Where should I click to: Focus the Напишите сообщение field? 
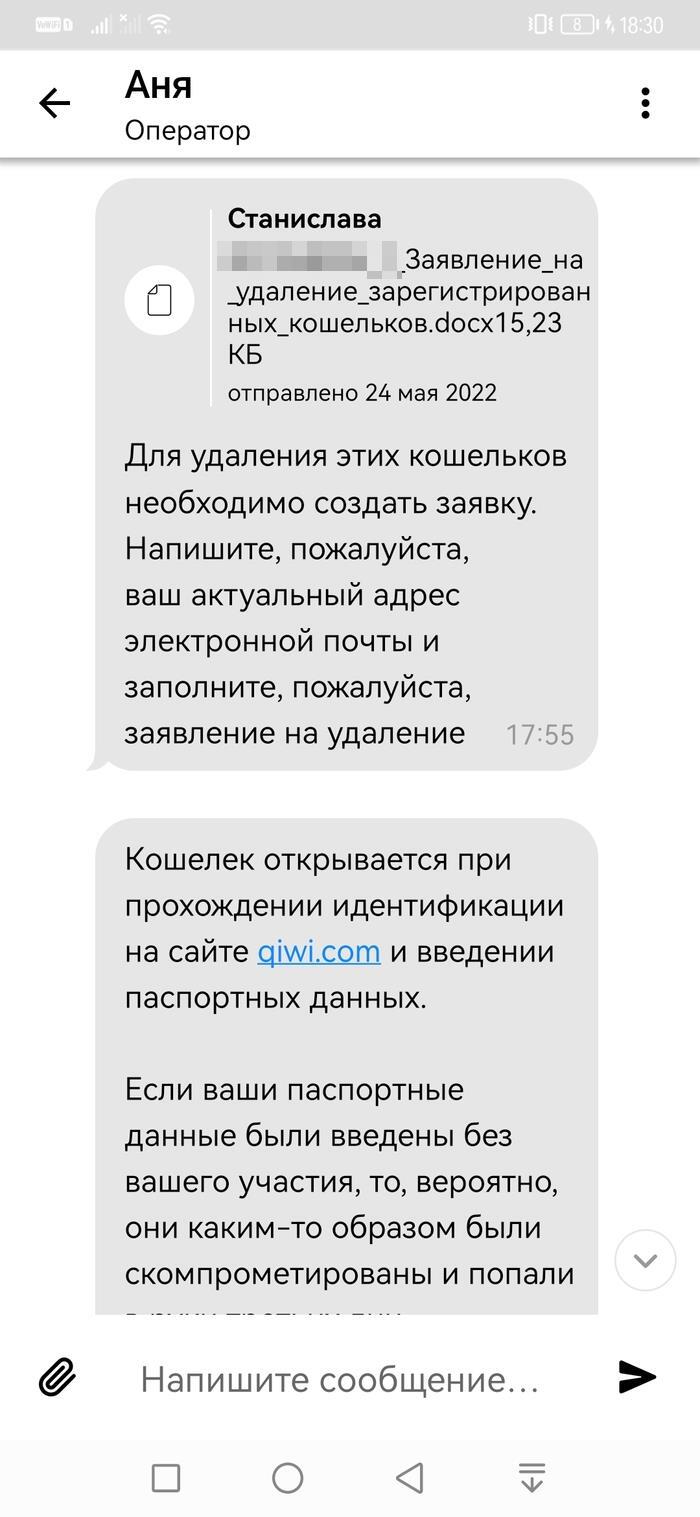(340, 1380)
